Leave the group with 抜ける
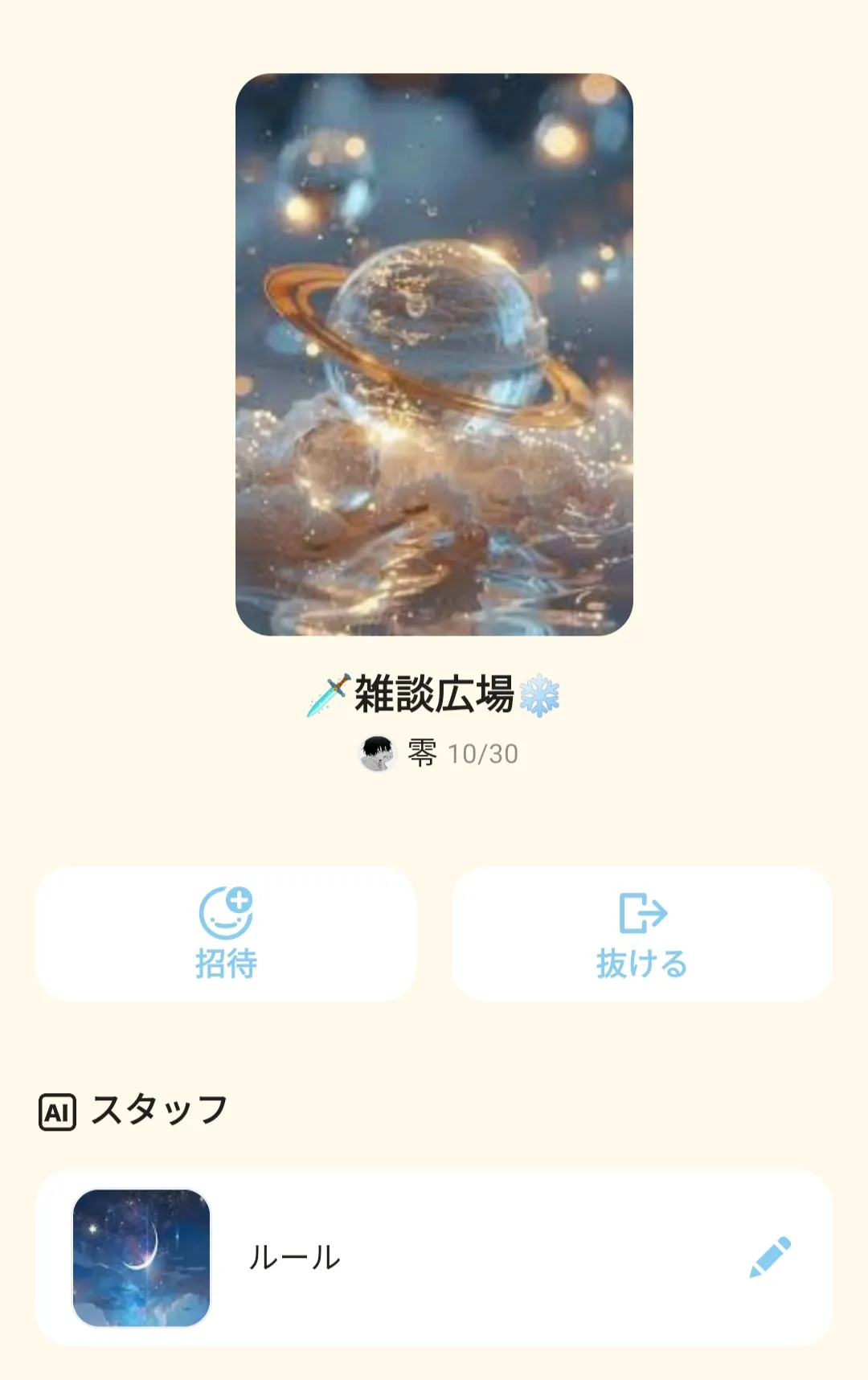 pos(641,934)
